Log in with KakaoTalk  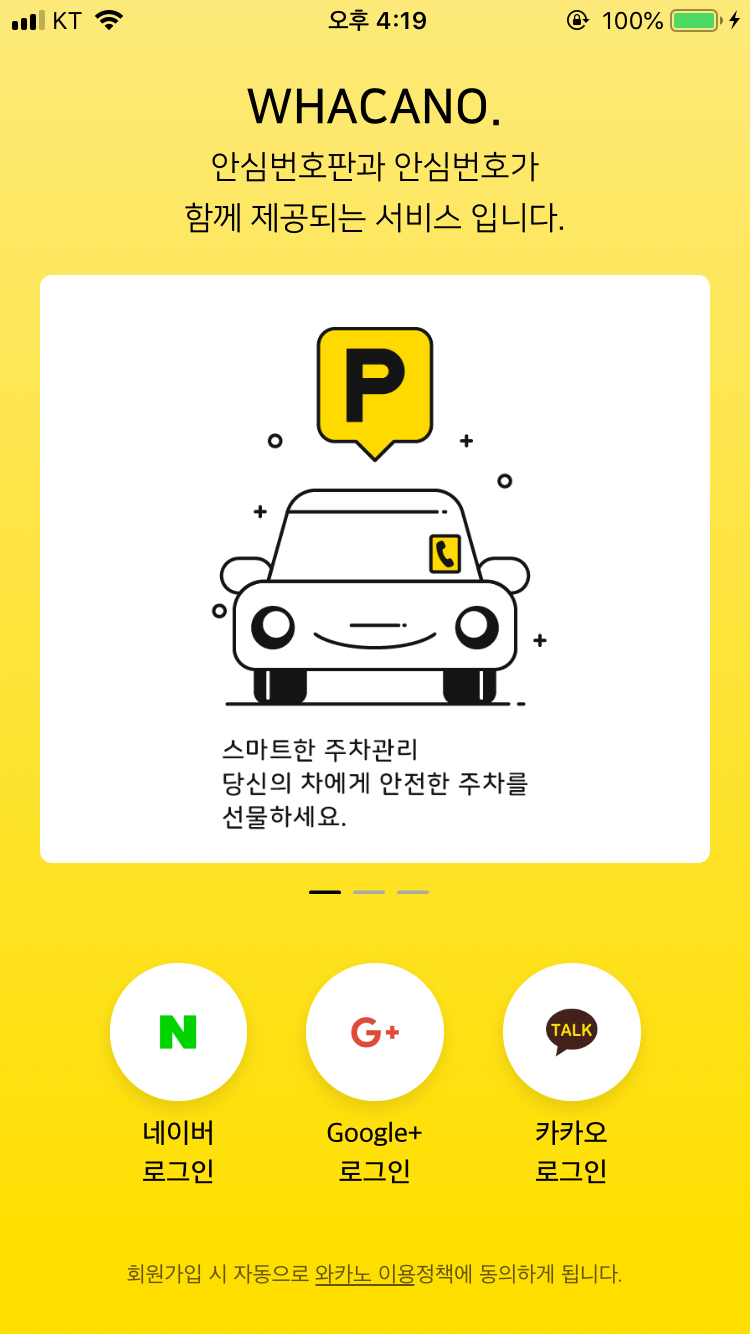point(571,1032)
